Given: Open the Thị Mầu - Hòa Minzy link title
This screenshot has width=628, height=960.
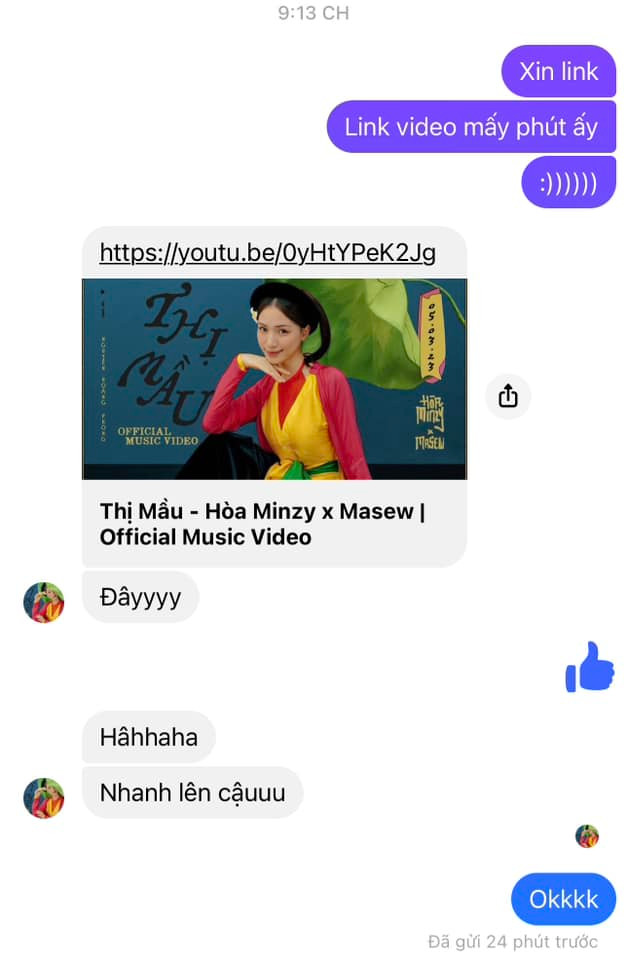Looking at the screenshot, I should [x=262, y=524].
